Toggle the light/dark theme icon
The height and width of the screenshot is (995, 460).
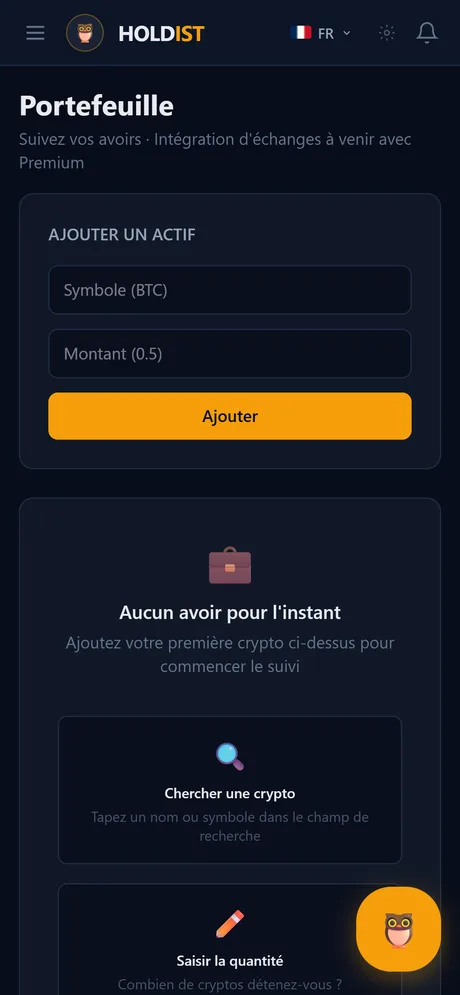tap(386, 33)
